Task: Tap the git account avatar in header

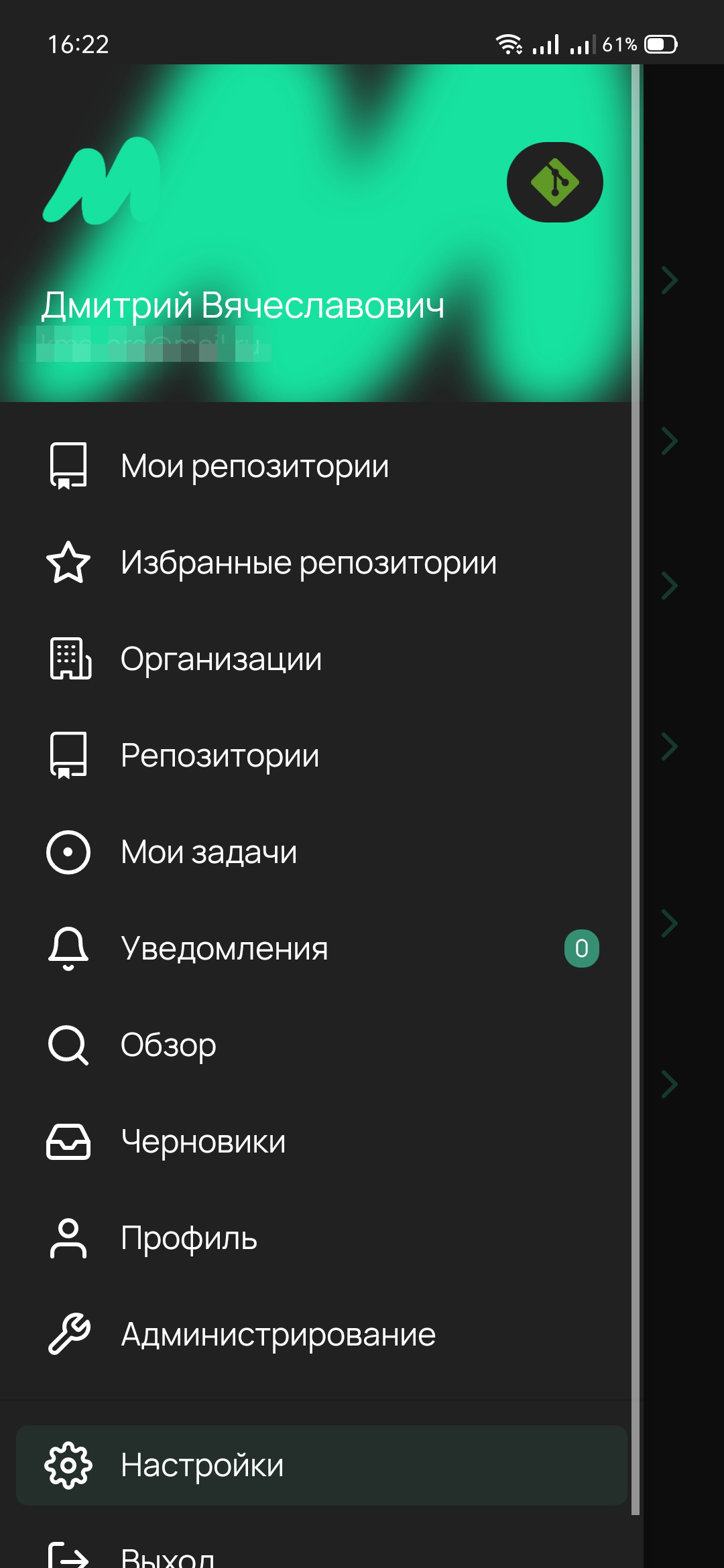Action: click(554, 182)
